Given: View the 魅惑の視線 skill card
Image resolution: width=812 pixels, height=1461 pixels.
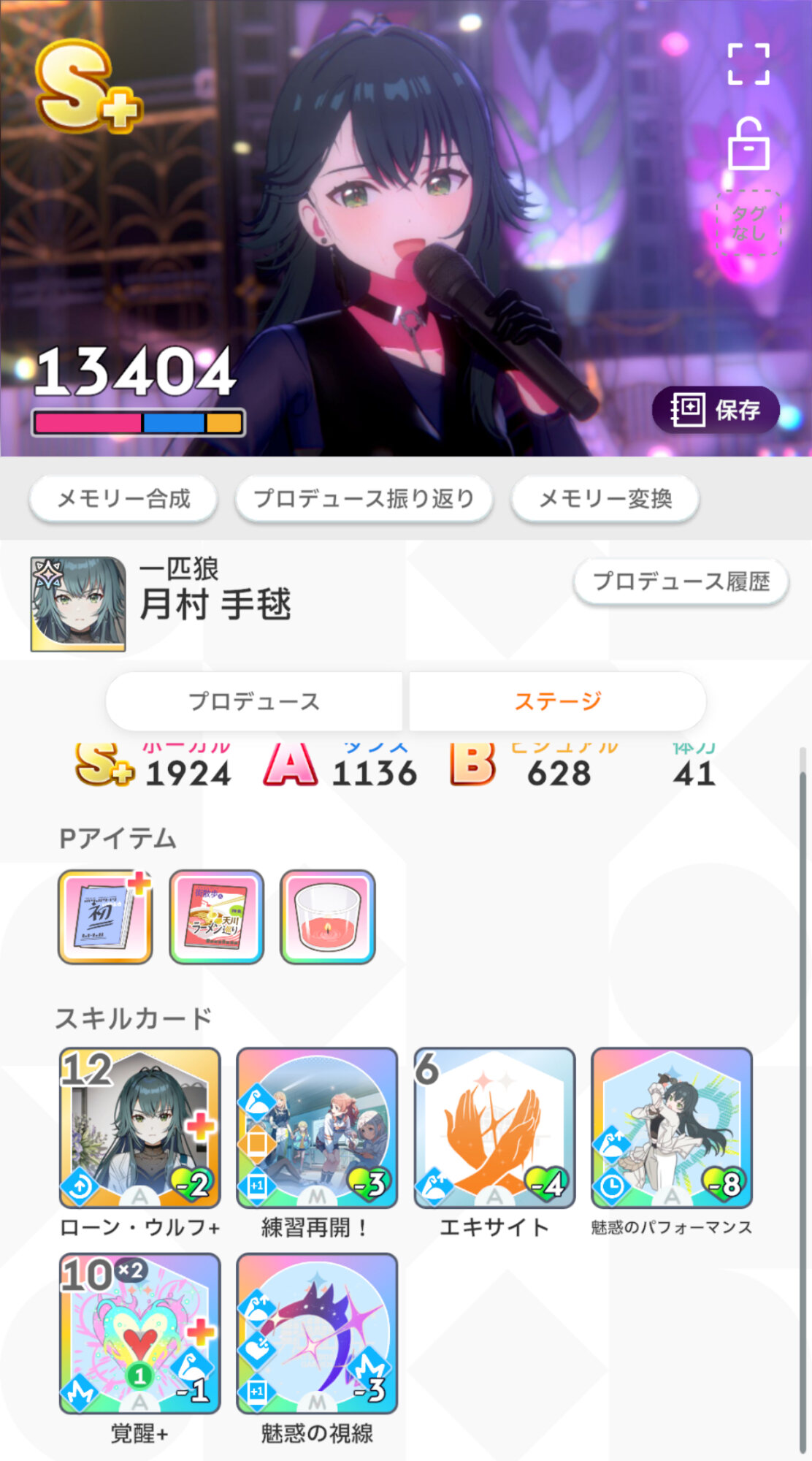Looking at the screenshot, I should pyautogui.click(x=317, y=1334).
